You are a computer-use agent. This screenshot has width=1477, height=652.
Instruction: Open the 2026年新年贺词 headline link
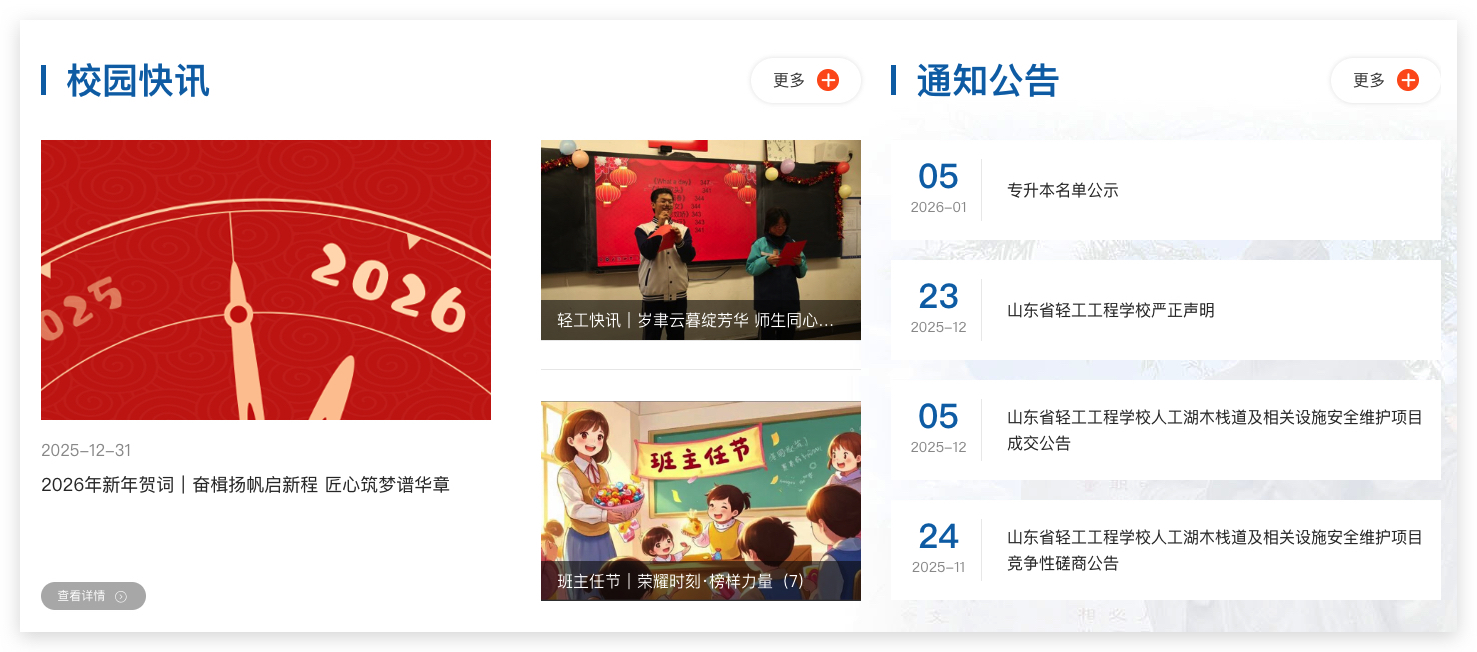click(245, 485)
